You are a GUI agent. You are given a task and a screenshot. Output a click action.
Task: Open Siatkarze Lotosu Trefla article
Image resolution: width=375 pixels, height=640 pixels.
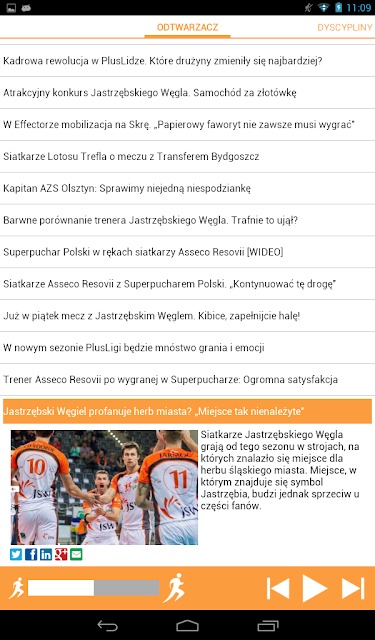point(187,156)
